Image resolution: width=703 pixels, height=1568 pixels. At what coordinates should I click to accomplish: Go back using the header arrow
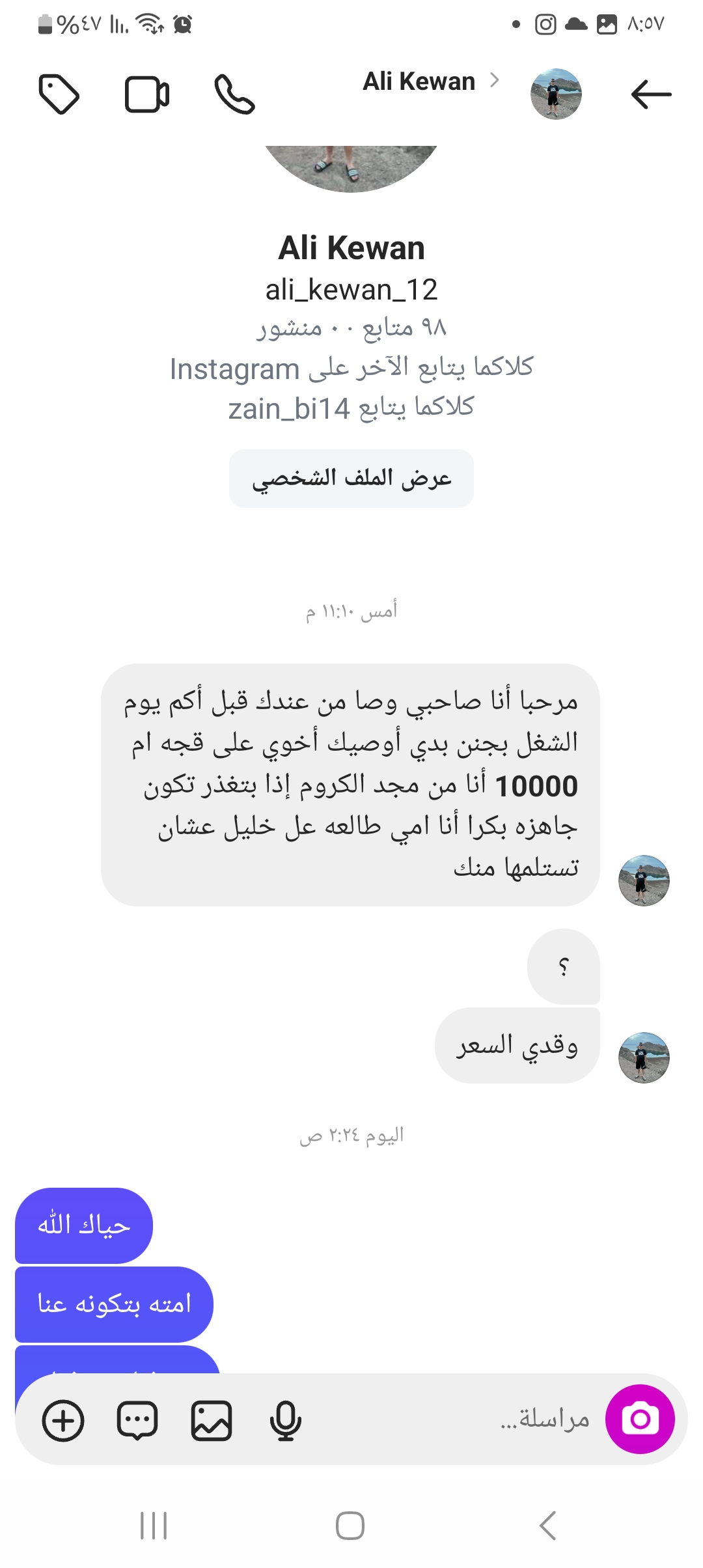point(651,94)
